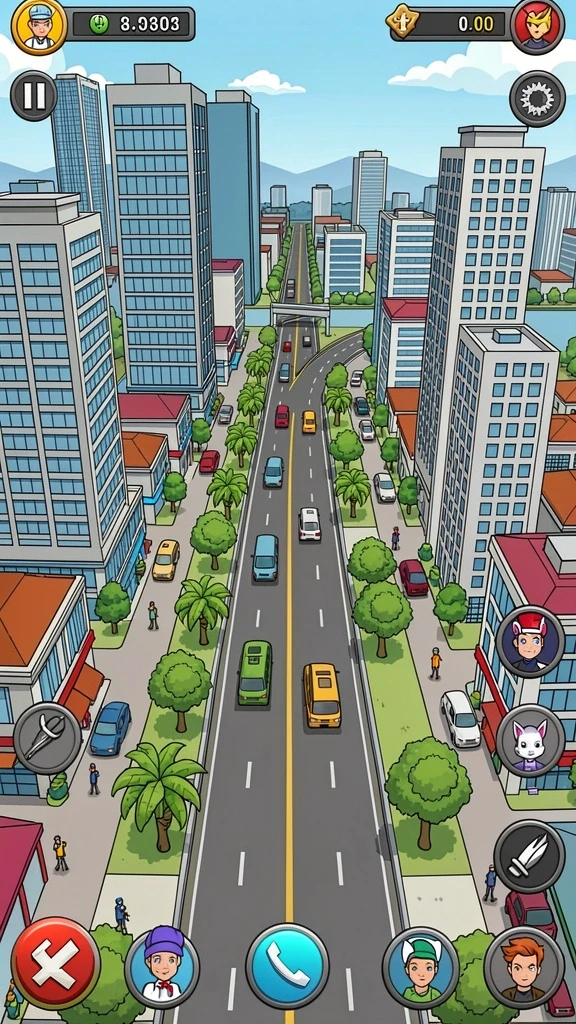Select the red-hooded character on right side
Image resolution: width=576 pixels, height=1024 pixels.
[x=530, y=641]
